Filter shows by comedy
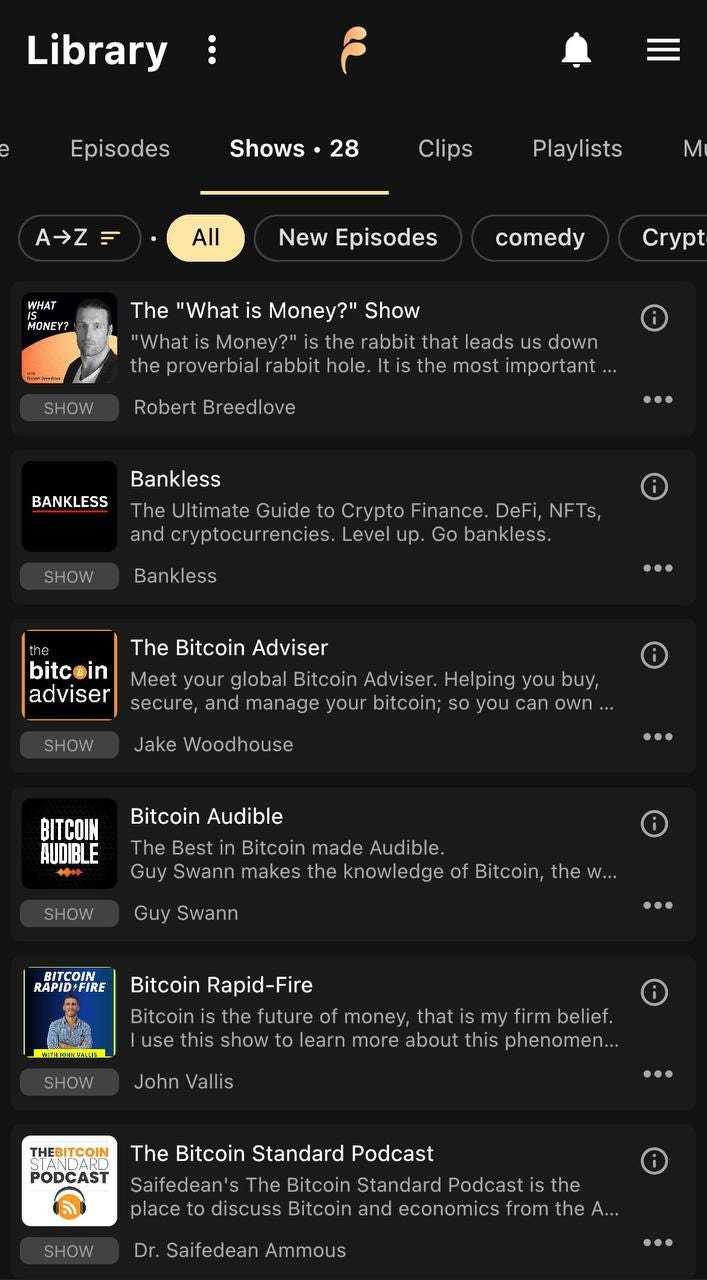The image size is (707, 1280). tap(539, 238)
